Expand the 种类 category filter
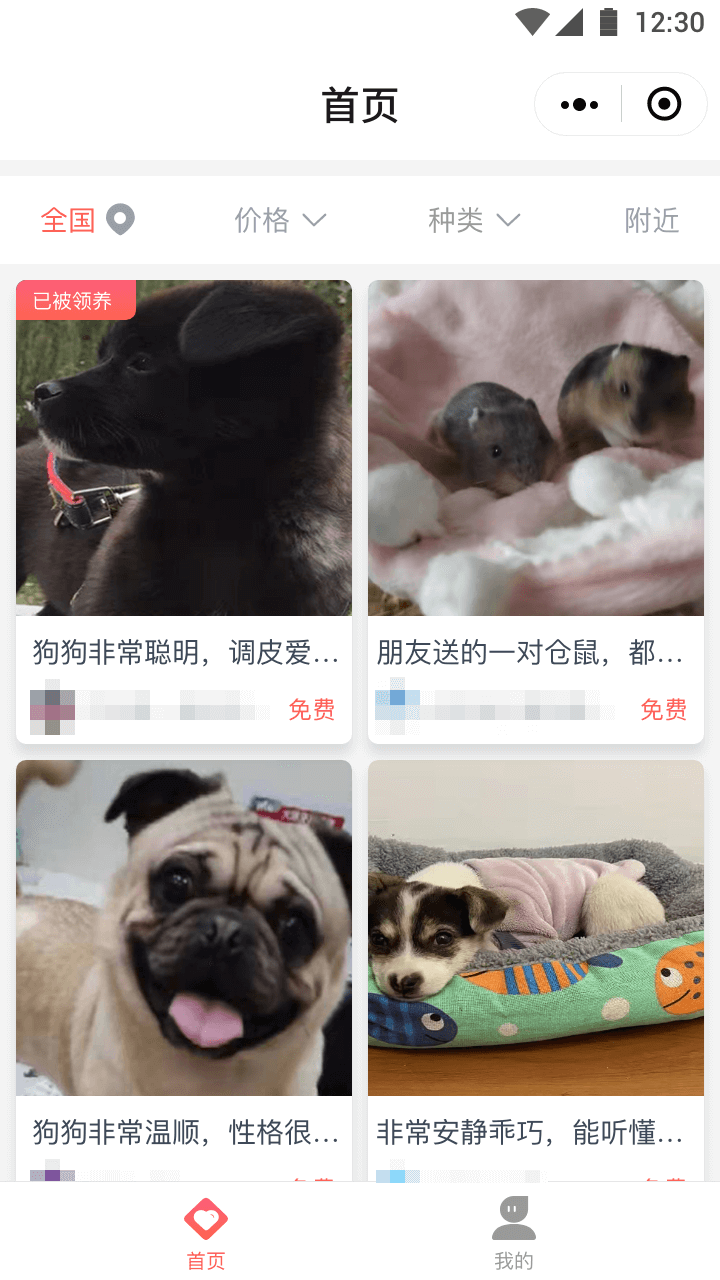This screenshot has width=720, height=1280. pyautogui.click(x=474, y=220)
